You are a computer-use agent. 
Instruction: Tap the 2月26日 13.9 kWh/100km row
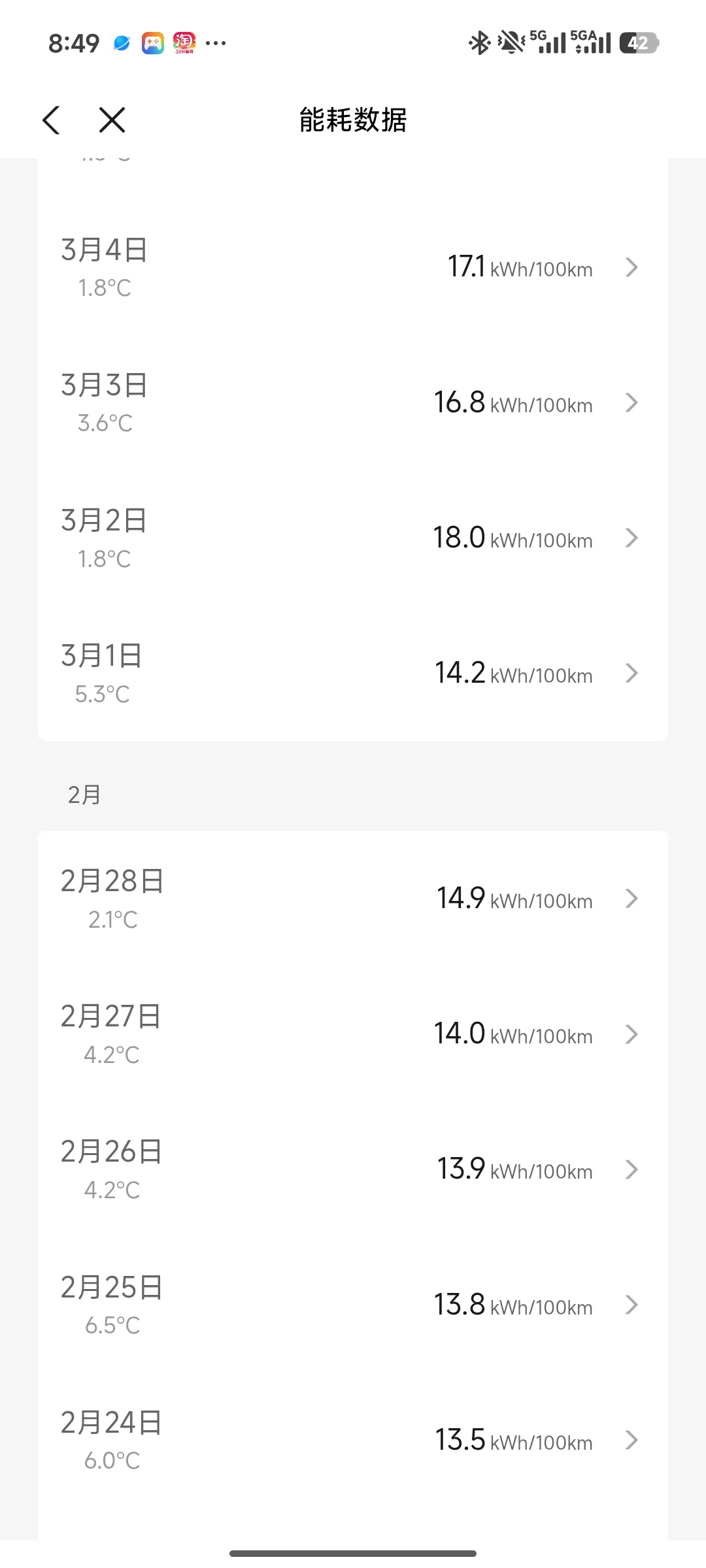pyautogui.click(x=353, y=1169)
